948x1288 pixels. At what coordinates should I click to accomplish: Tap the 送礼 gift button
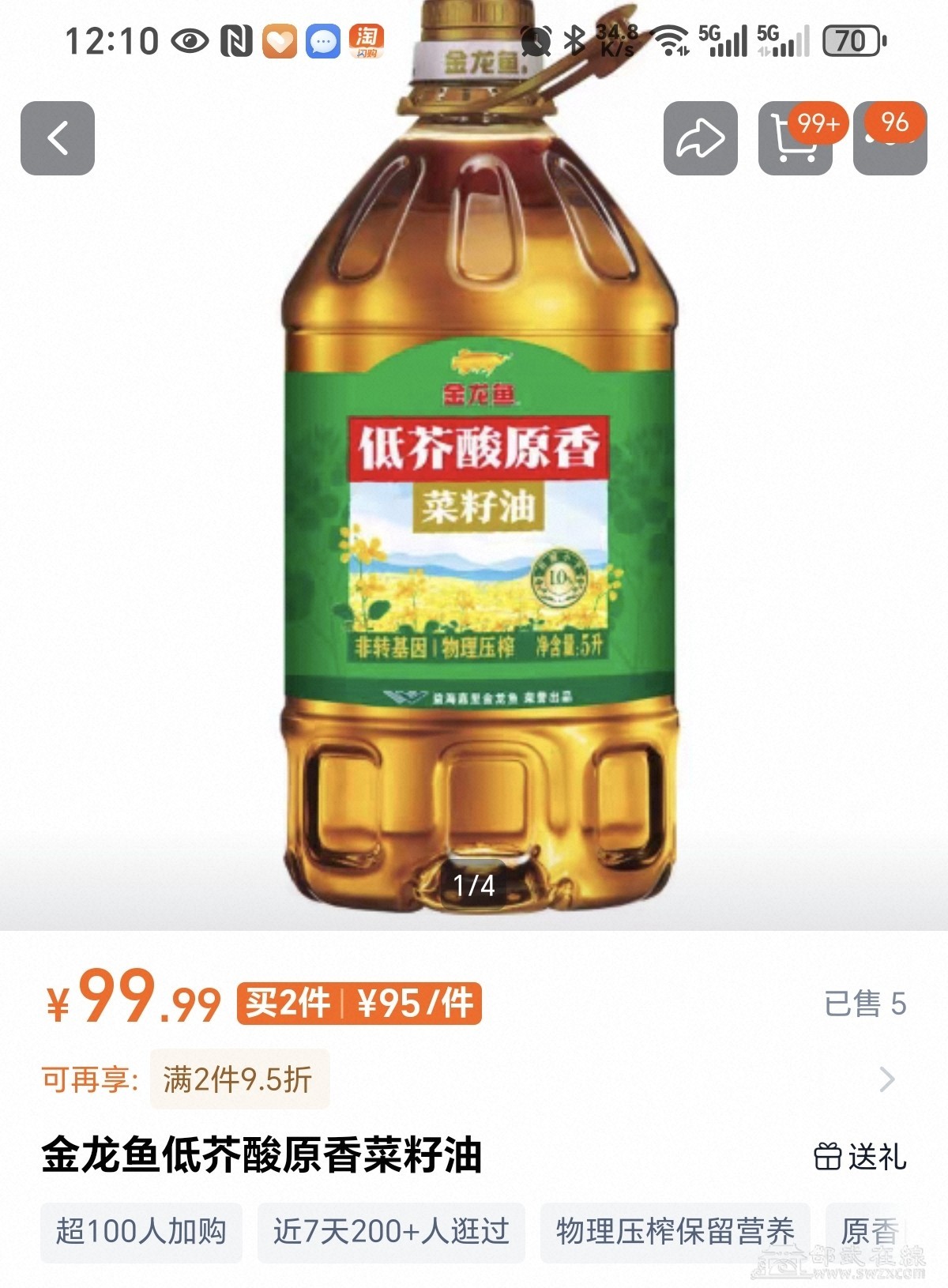click(x=860, y=1156)
